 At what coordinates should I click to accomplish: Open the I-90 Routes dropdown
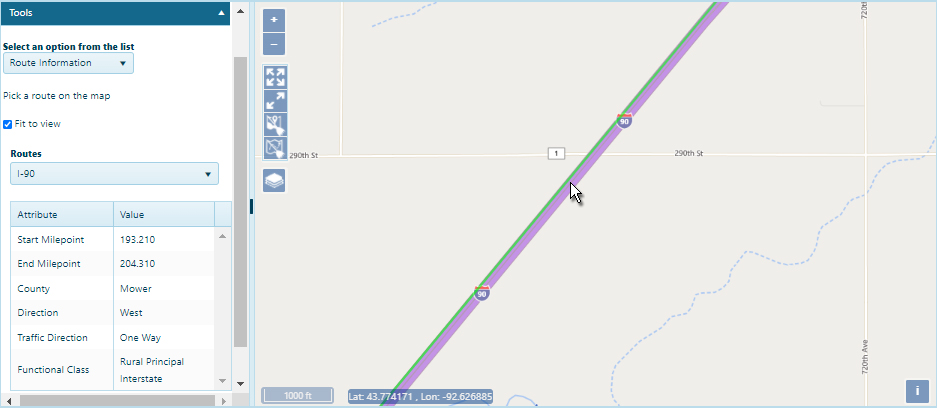(x=114, y=174)
